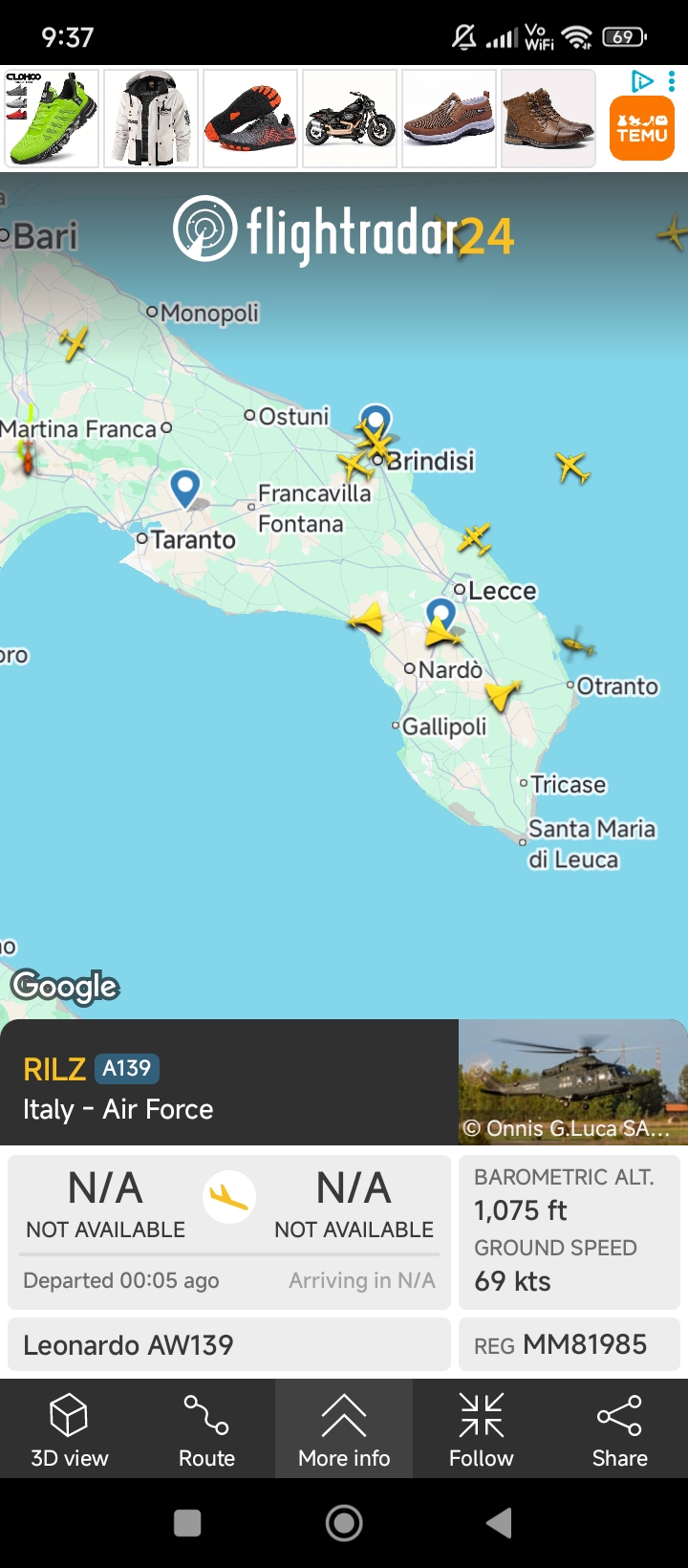Tap the airport pin near Nardò
Screen dimensions: 688x1568
441,612
